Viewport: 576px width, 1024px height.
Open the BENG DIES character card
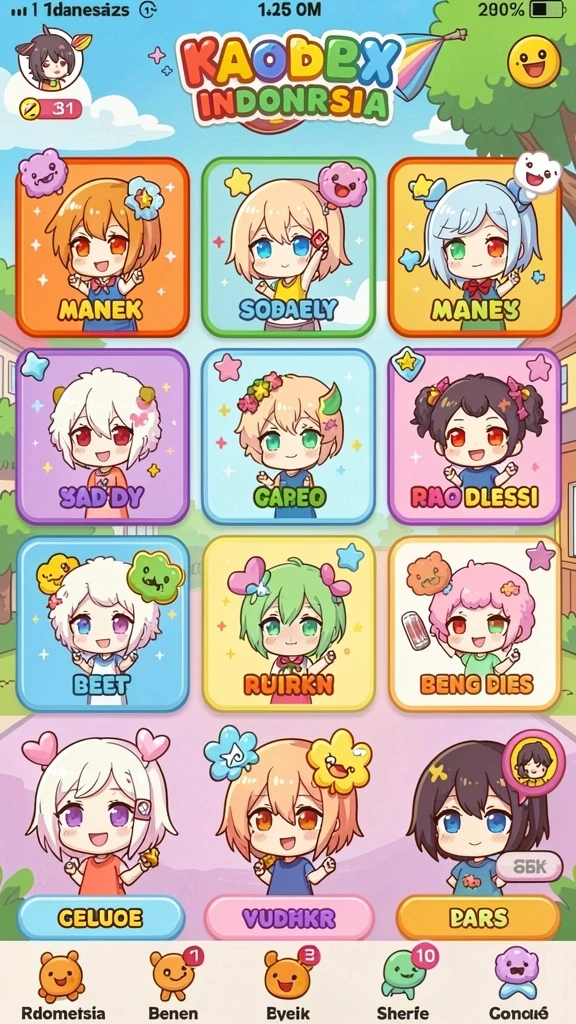(x=475, y=624)
